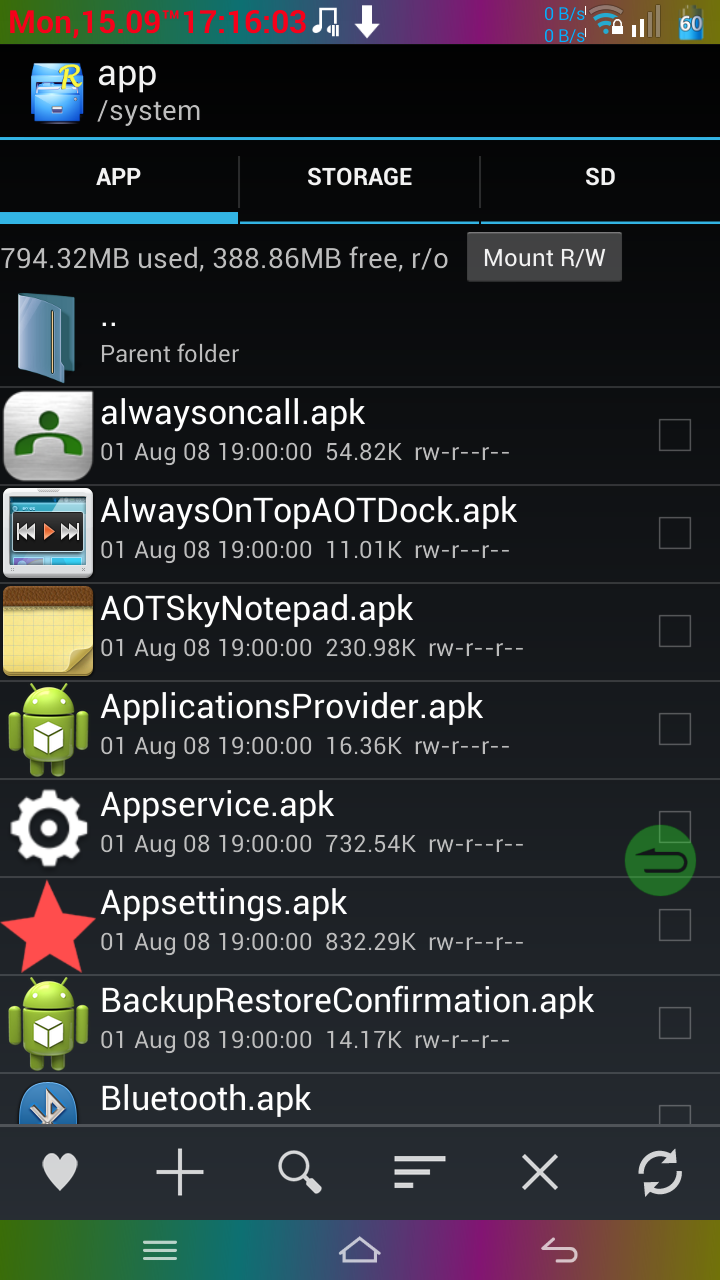Mark the alwaysoncall.apk checkbox

675,435
